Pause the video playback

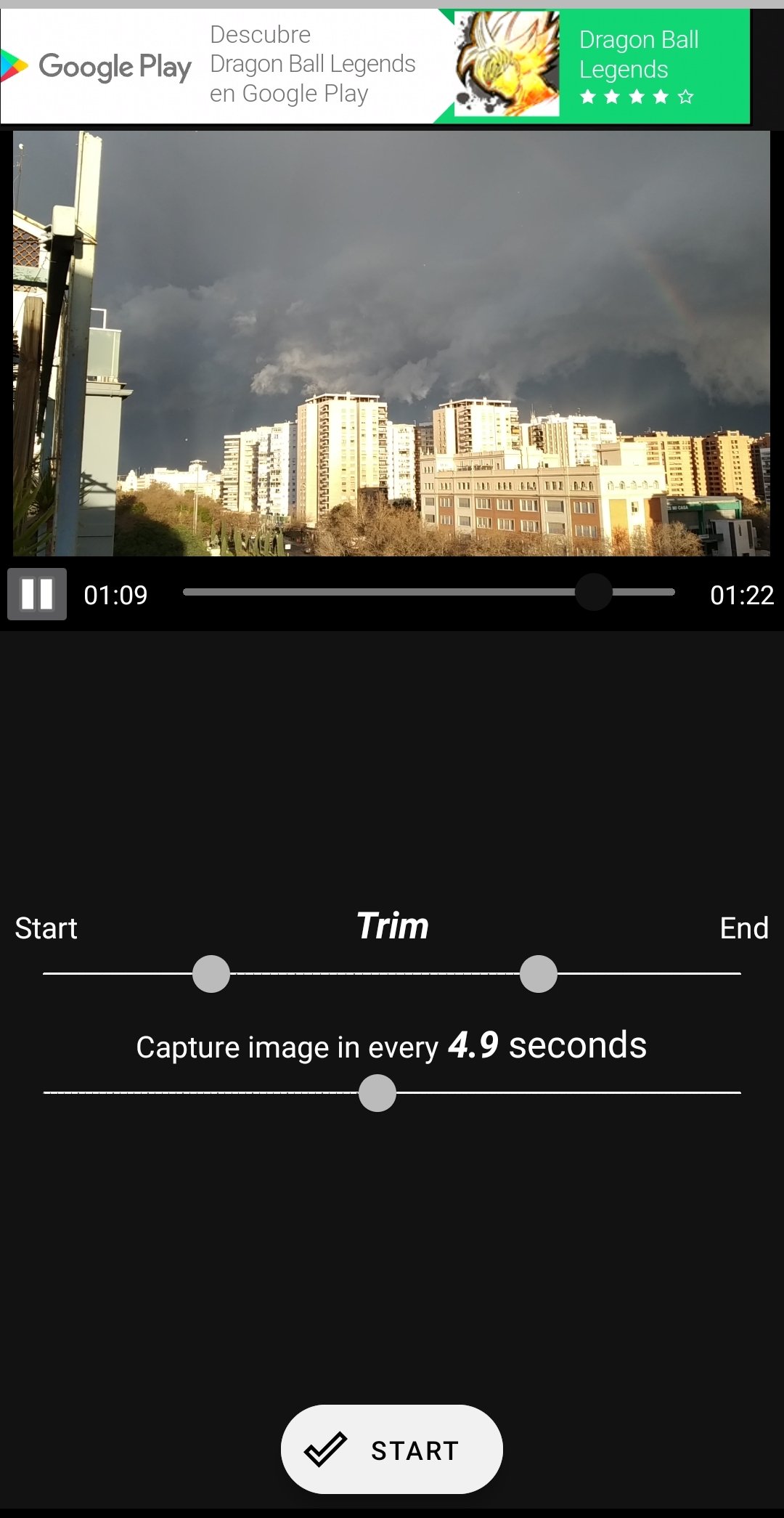37,594
